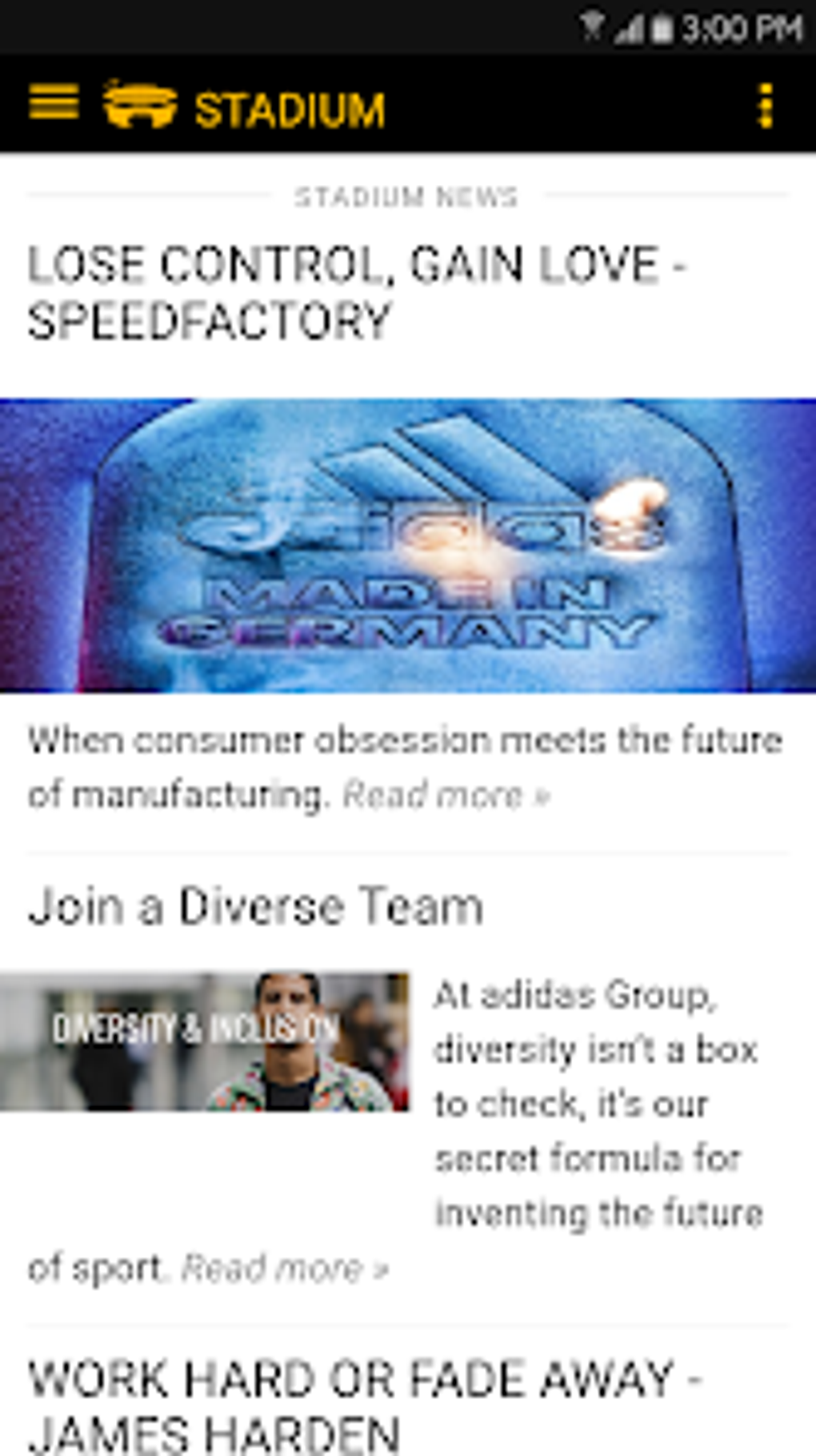Open the Lose Control, Gain Love Speedfactory article

pos(356,292)
